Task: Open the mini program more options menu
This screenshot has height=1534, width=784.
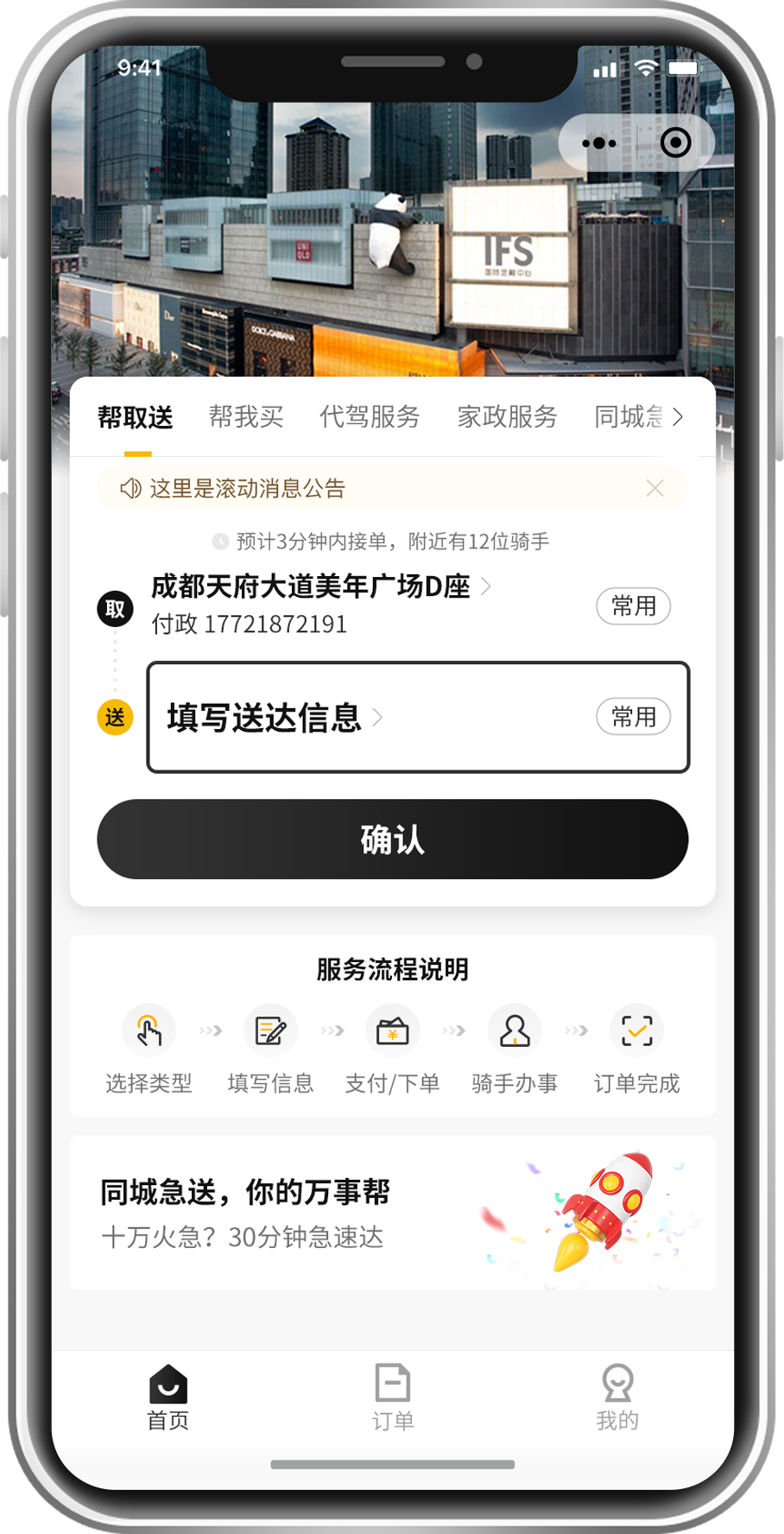Action: (599, 143)
